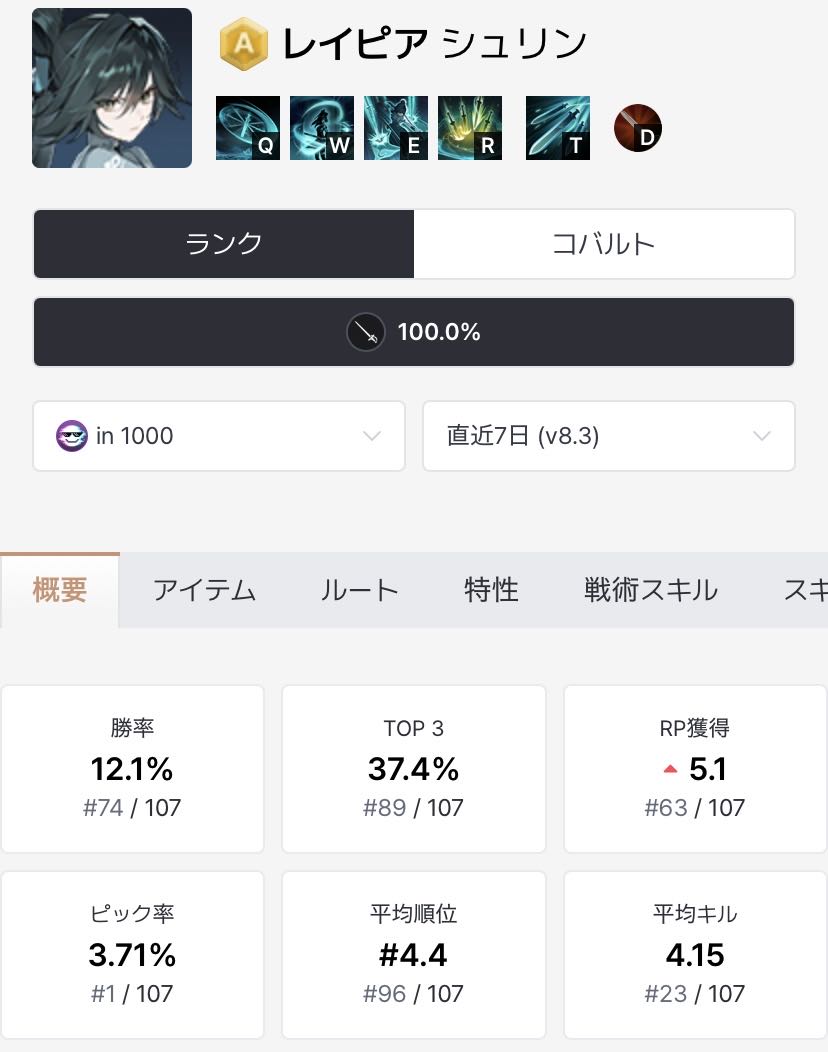The height and width of the screenshot is (1052, 828).
Task: Select the 100.0% weapon type bar
Action: 414,332
